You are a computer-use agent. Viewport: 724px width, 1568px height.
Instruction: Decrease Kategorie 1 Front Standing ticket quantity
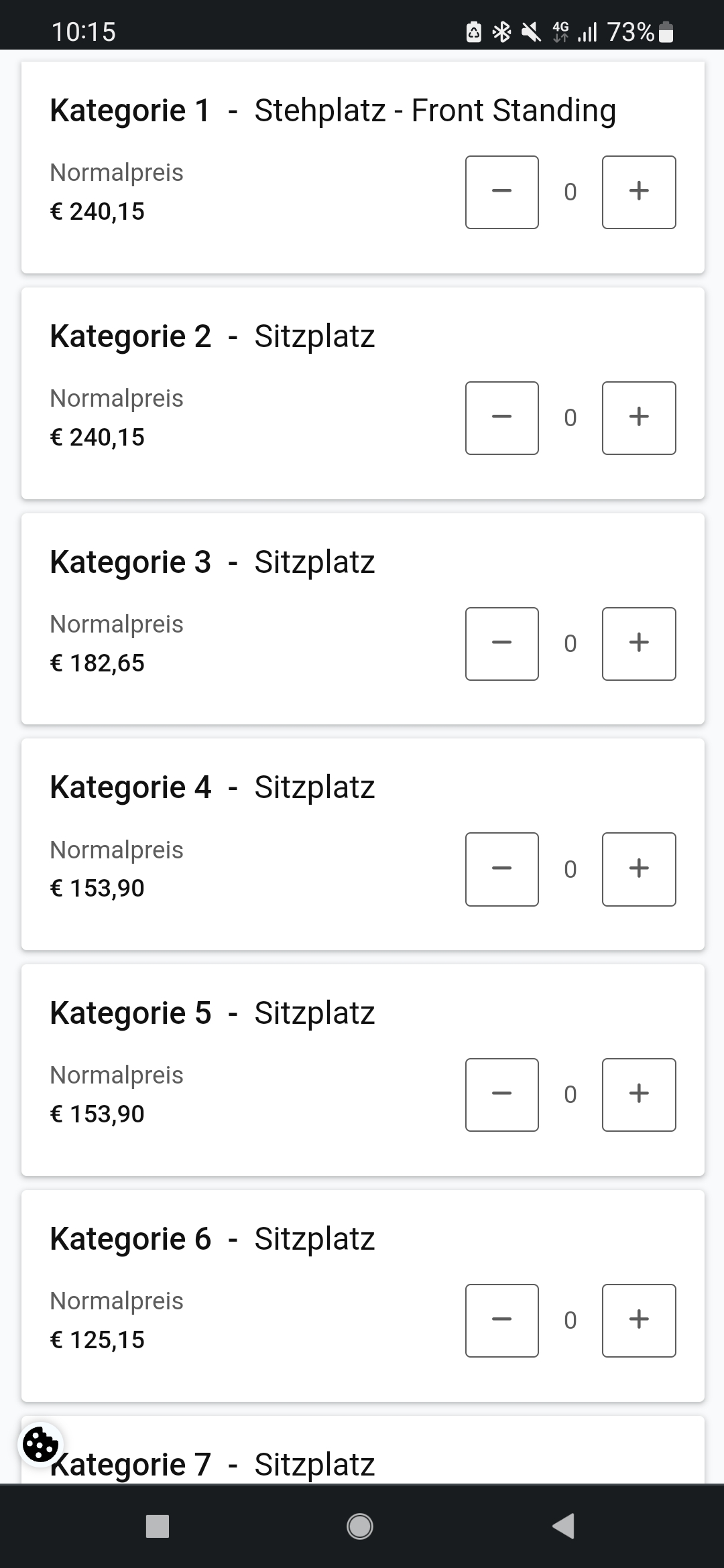point(502,192)
